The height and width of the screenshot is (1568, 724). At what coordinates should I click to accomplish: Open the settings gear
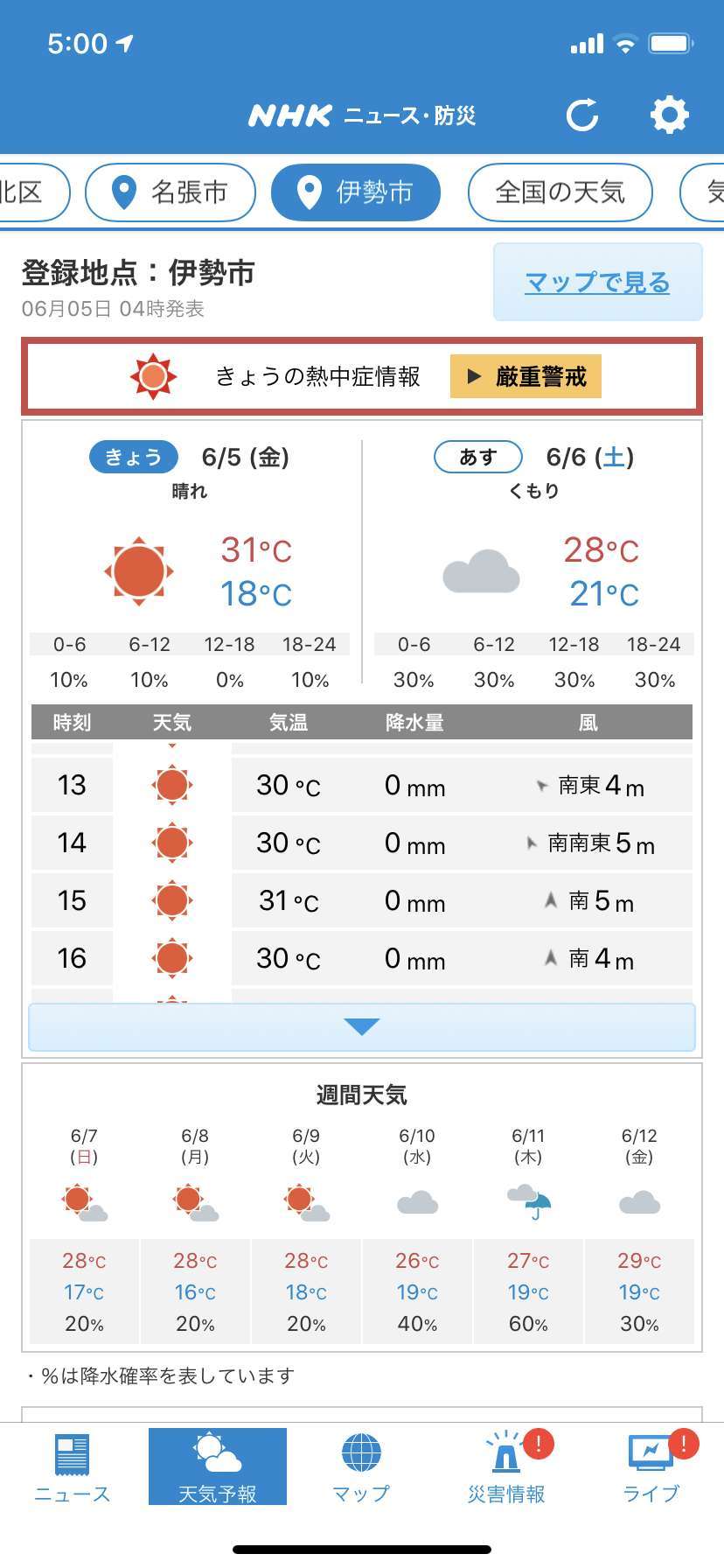(669, 115)
